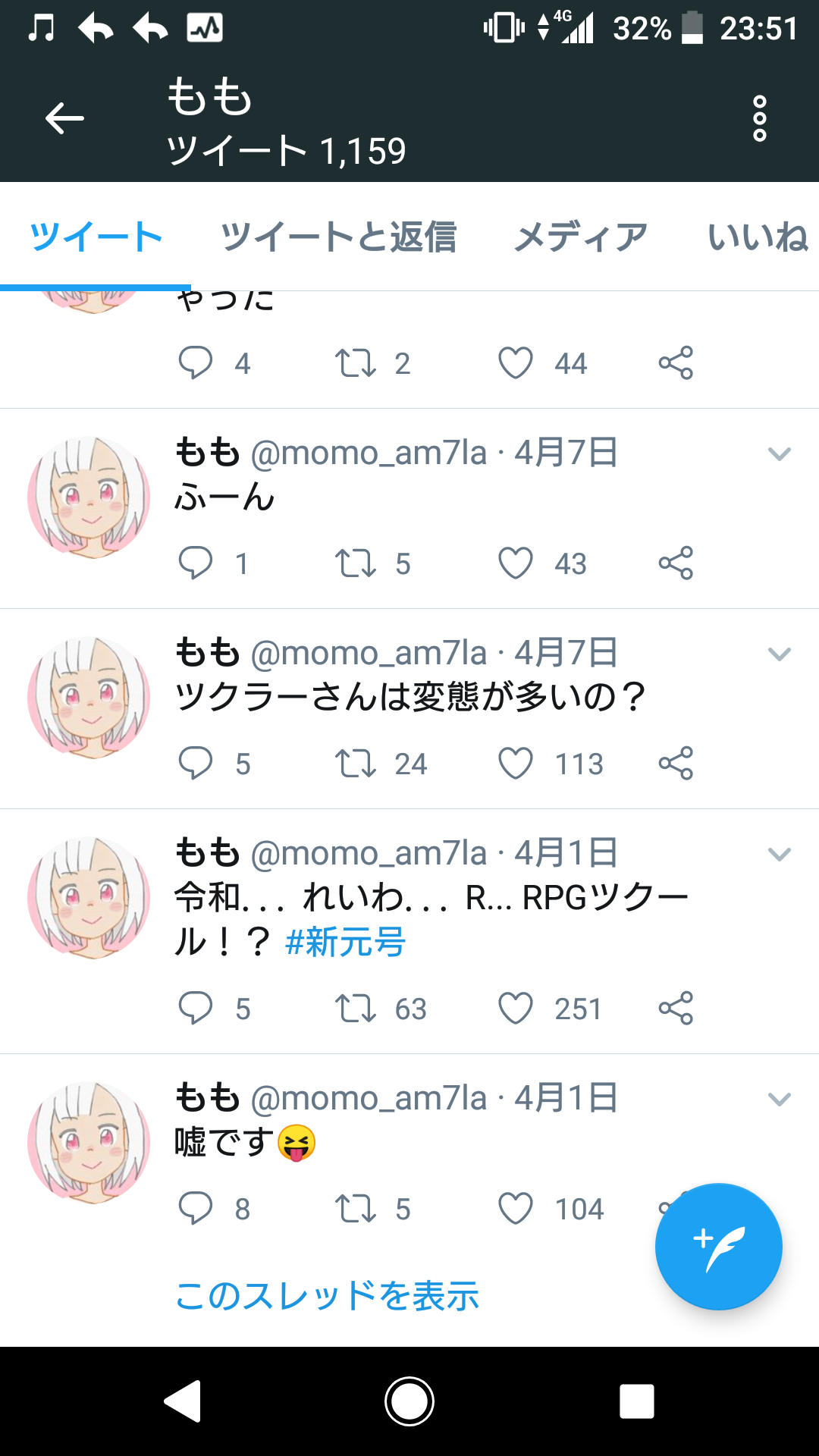Tap the system home button

pyautogui.click(x=409, y=1401)
